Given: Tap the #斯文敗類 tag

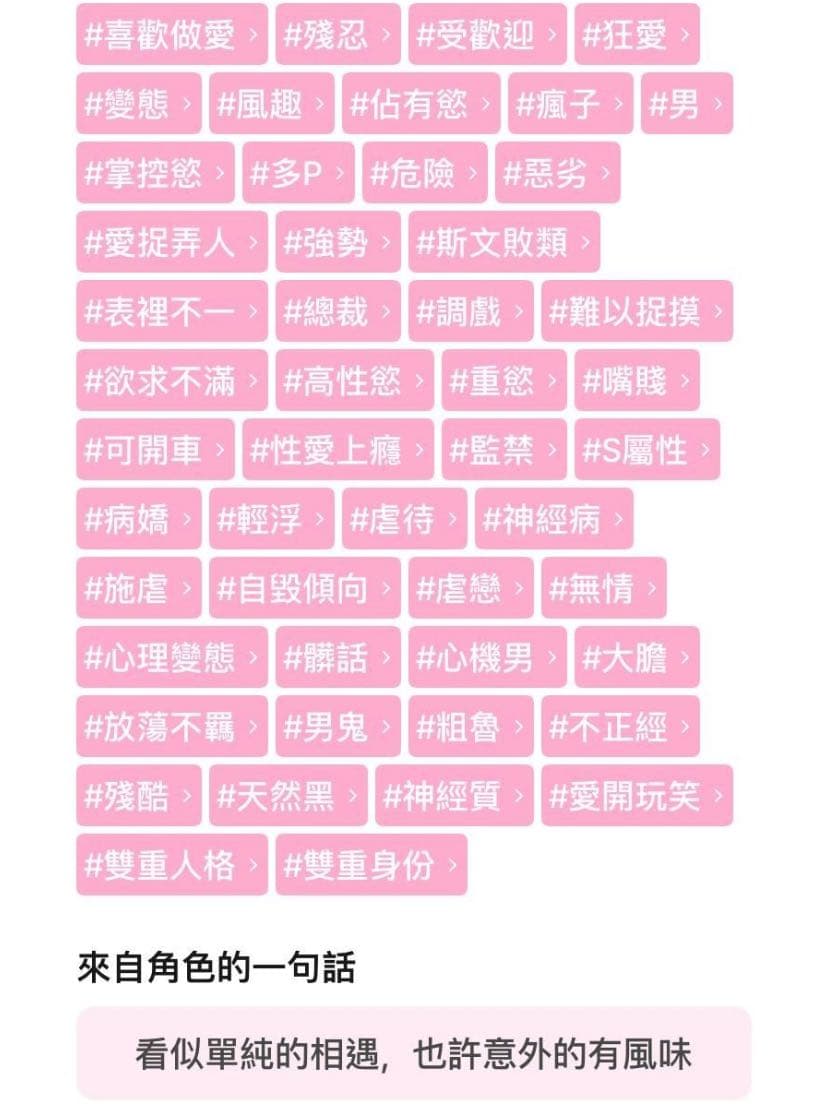Looking at the screenshot, I should coord(503,243).
